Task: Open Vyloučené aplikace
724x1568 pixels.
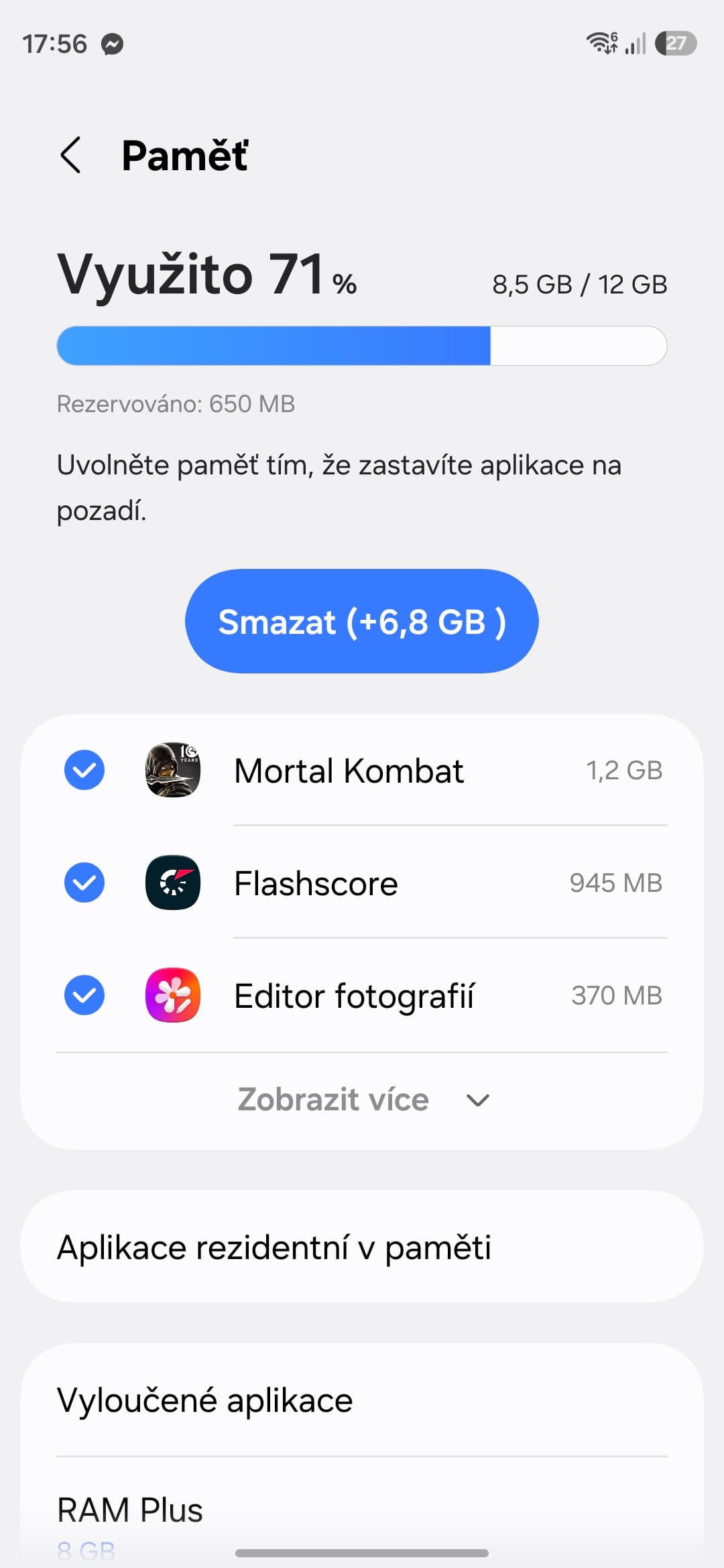Action: 362,1400
